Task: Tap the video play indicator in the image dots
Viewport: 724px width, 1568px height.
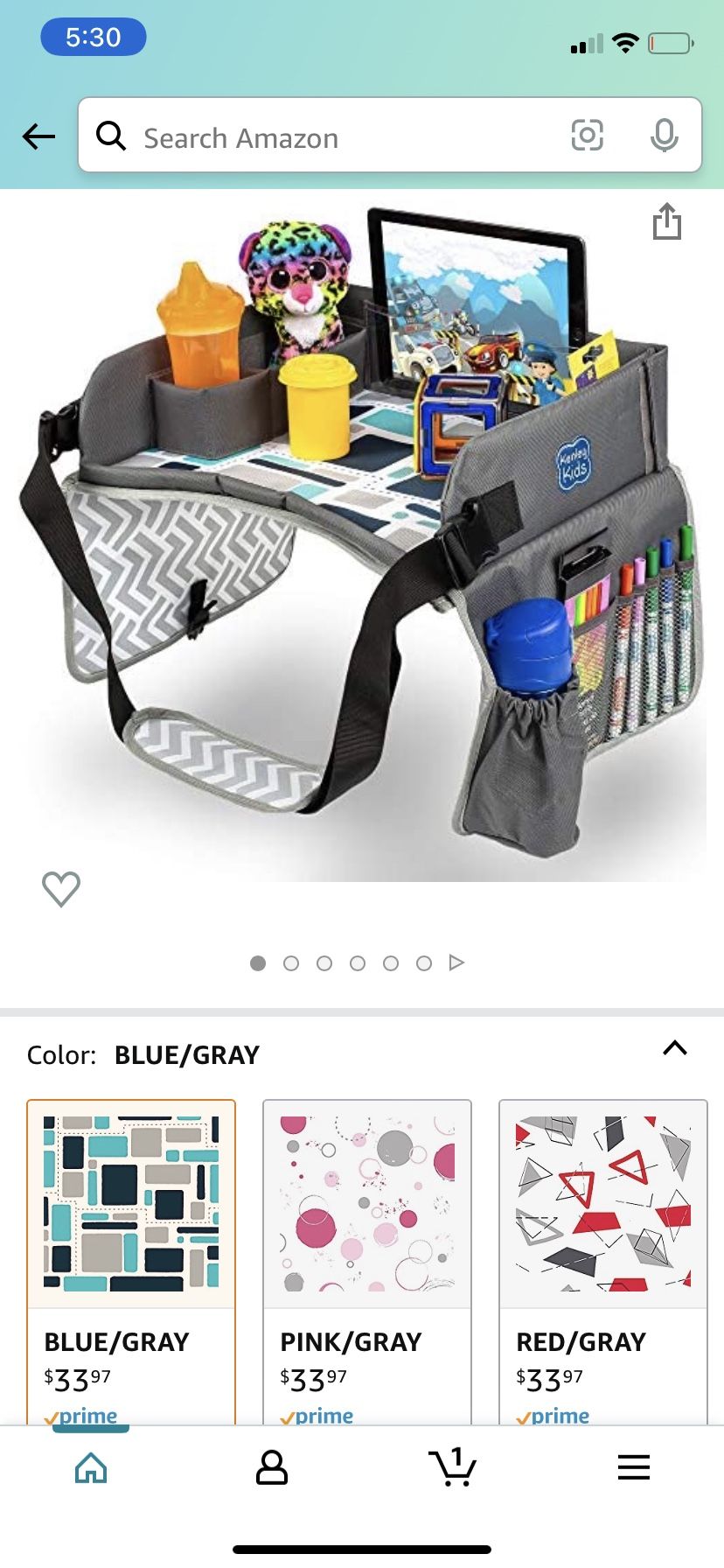Action: (456, 962)
